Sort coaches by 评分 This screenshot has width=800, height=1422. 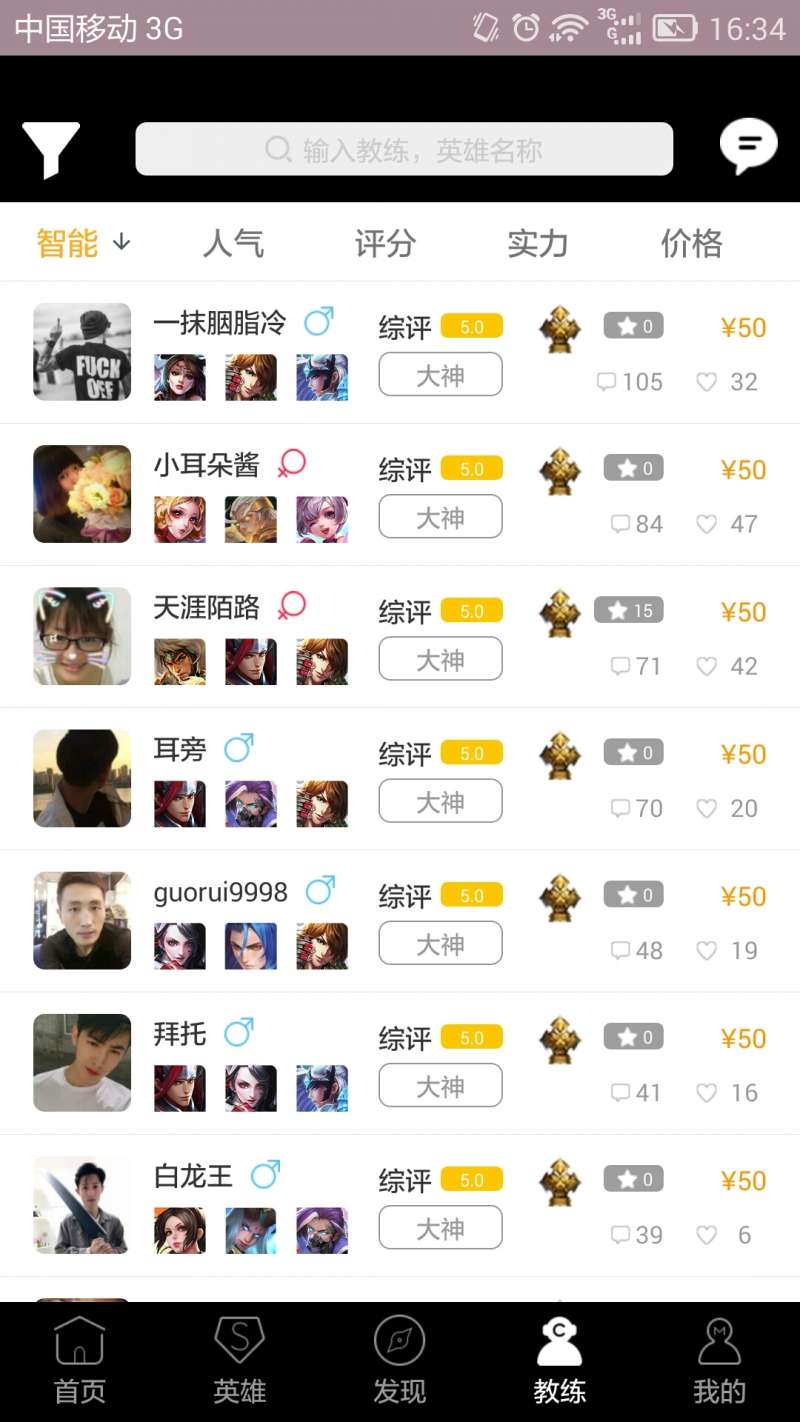pyautogui.click(x=385, y=243)
